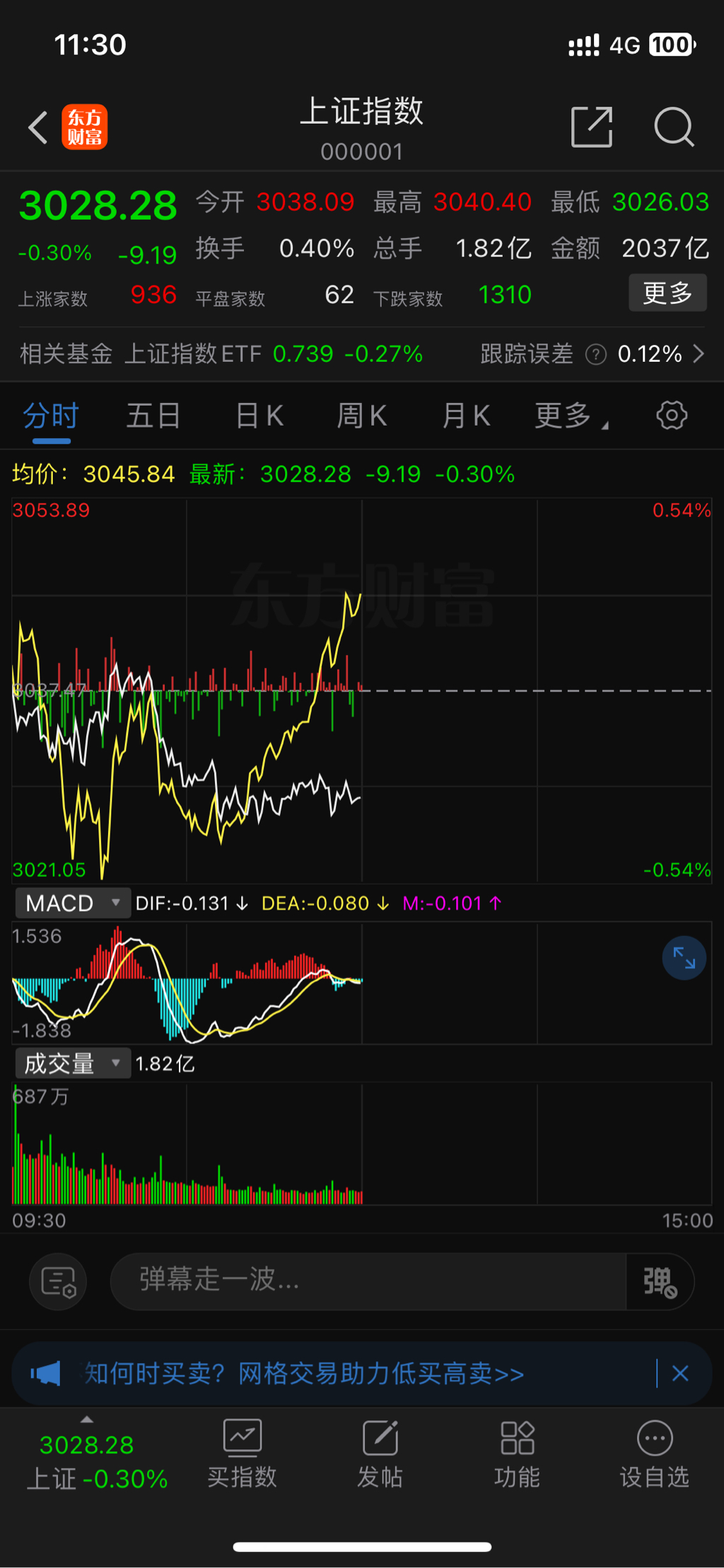Toggle the 弹 bullet comments switch
724x1568 pixels.
point(659,1282)
